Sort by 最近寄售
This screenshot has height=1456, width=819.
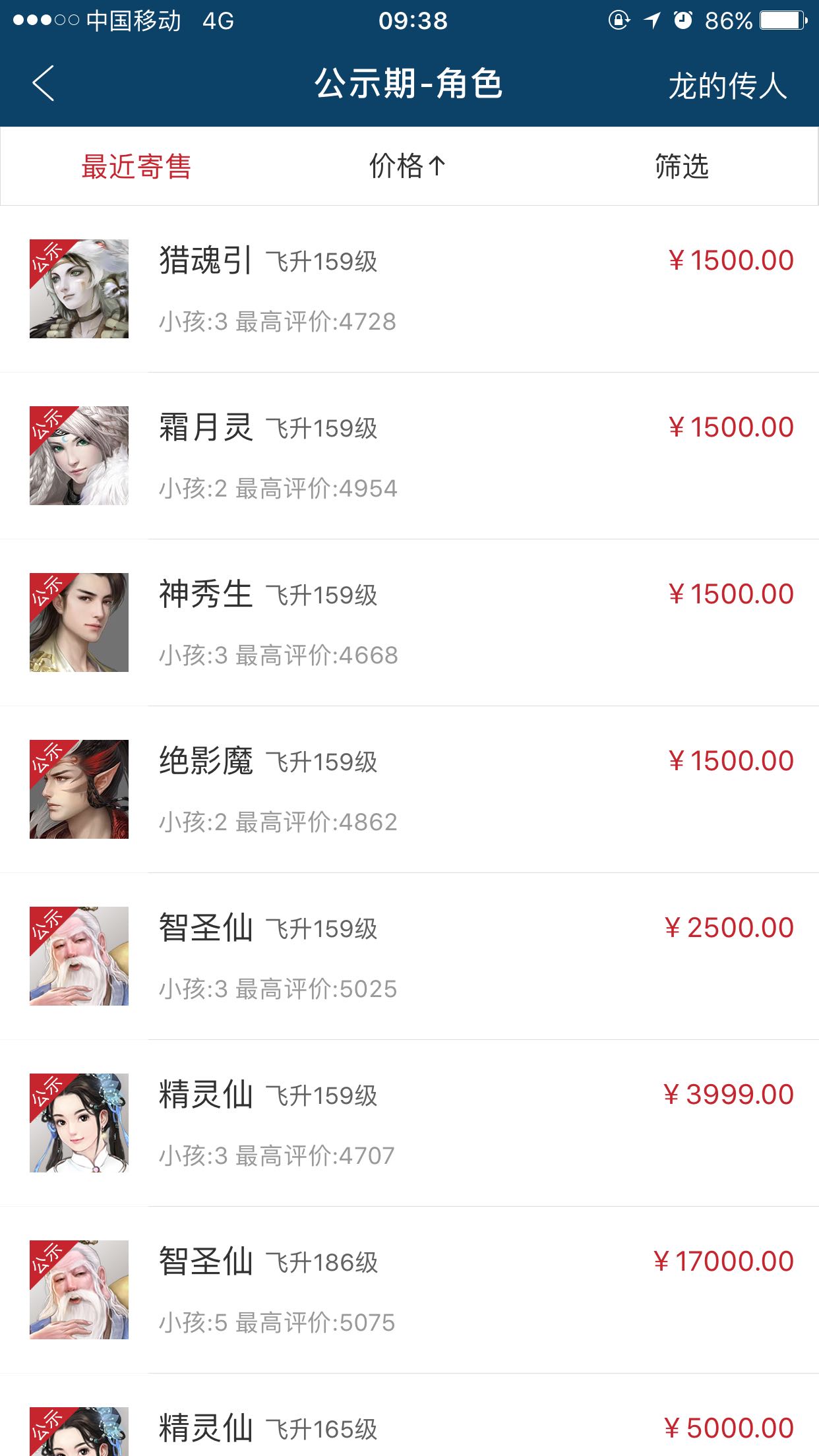tap(136, 166)
